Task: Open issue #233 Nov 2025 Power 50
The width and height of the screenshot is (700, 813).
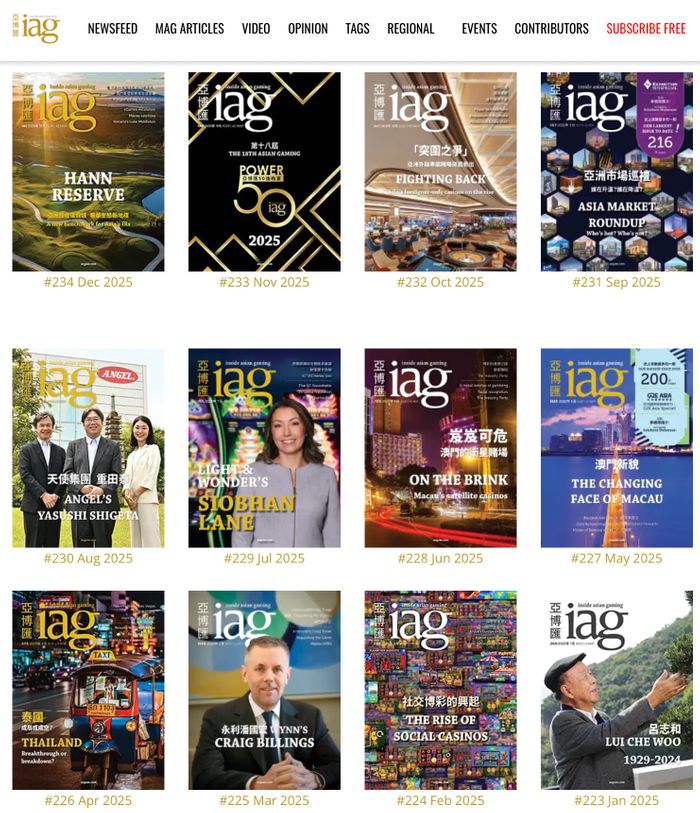Action: 264,172
